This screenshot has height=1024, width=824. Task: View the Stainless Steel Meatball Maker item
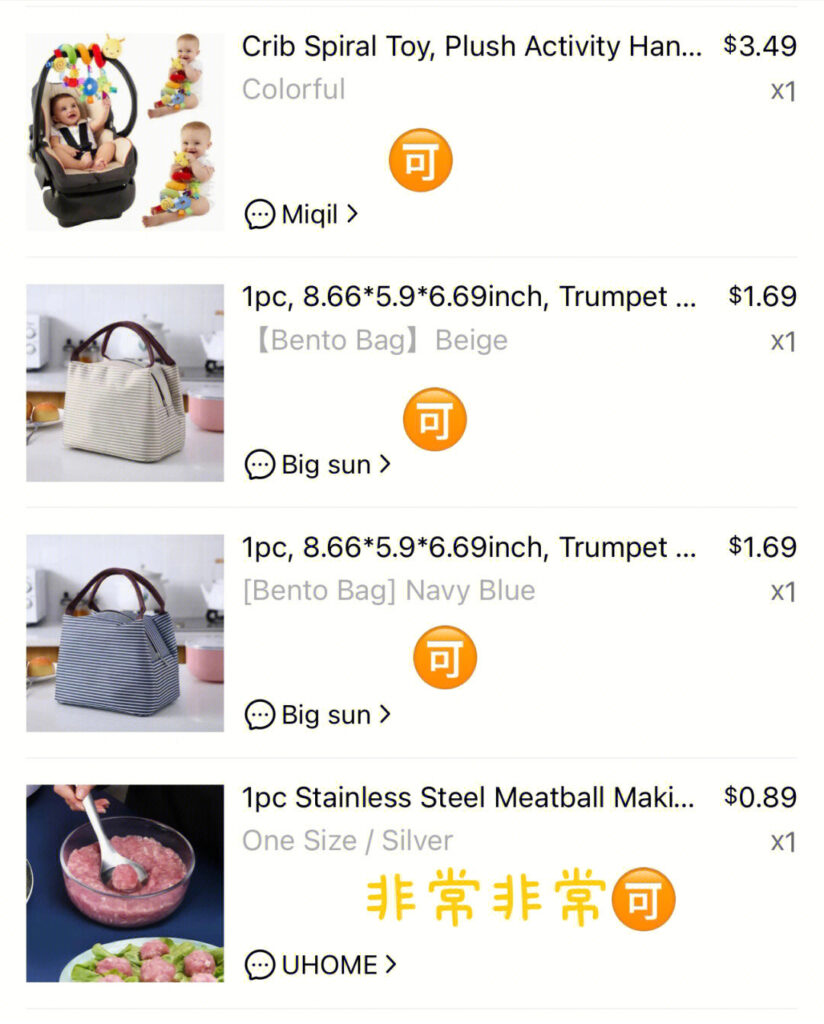(467, 798)
